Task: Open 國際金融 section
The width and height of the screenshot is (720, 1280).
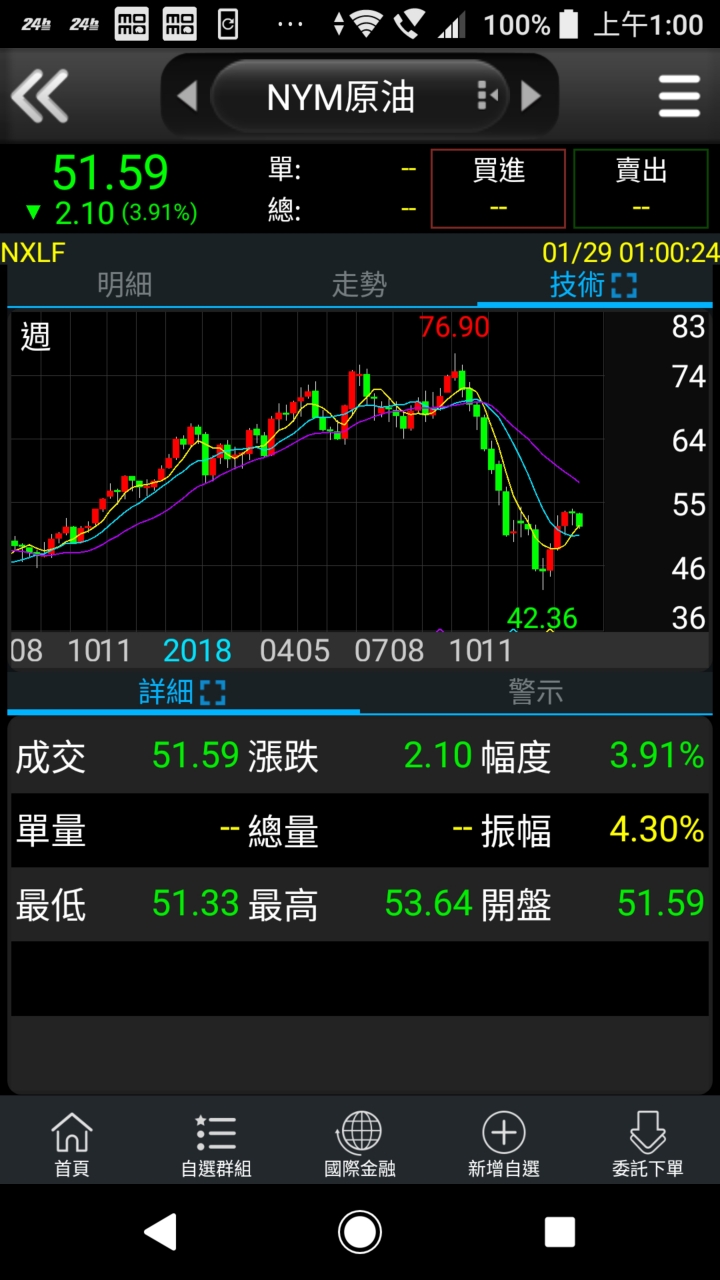Action: (360, 1144)
